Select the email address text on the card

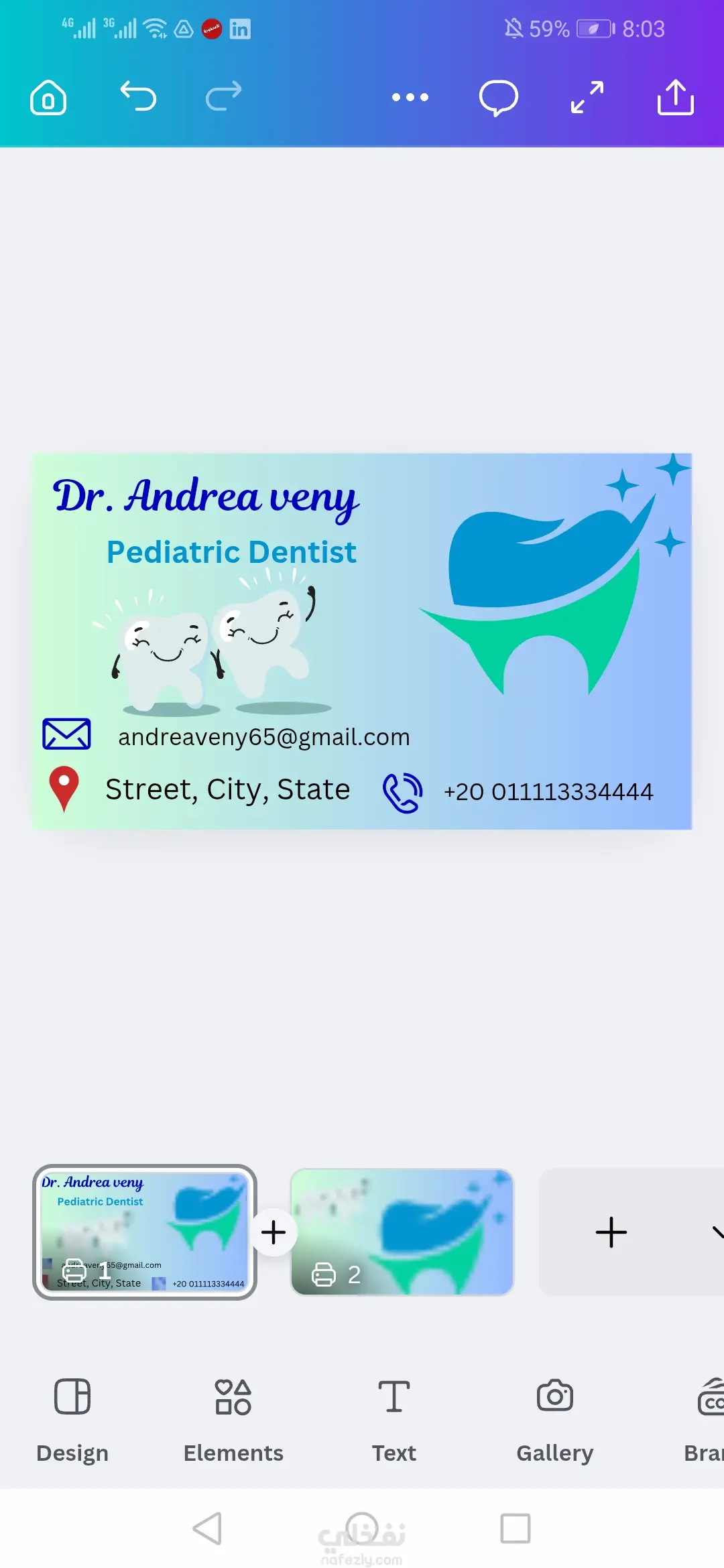(x=263, y=737)
